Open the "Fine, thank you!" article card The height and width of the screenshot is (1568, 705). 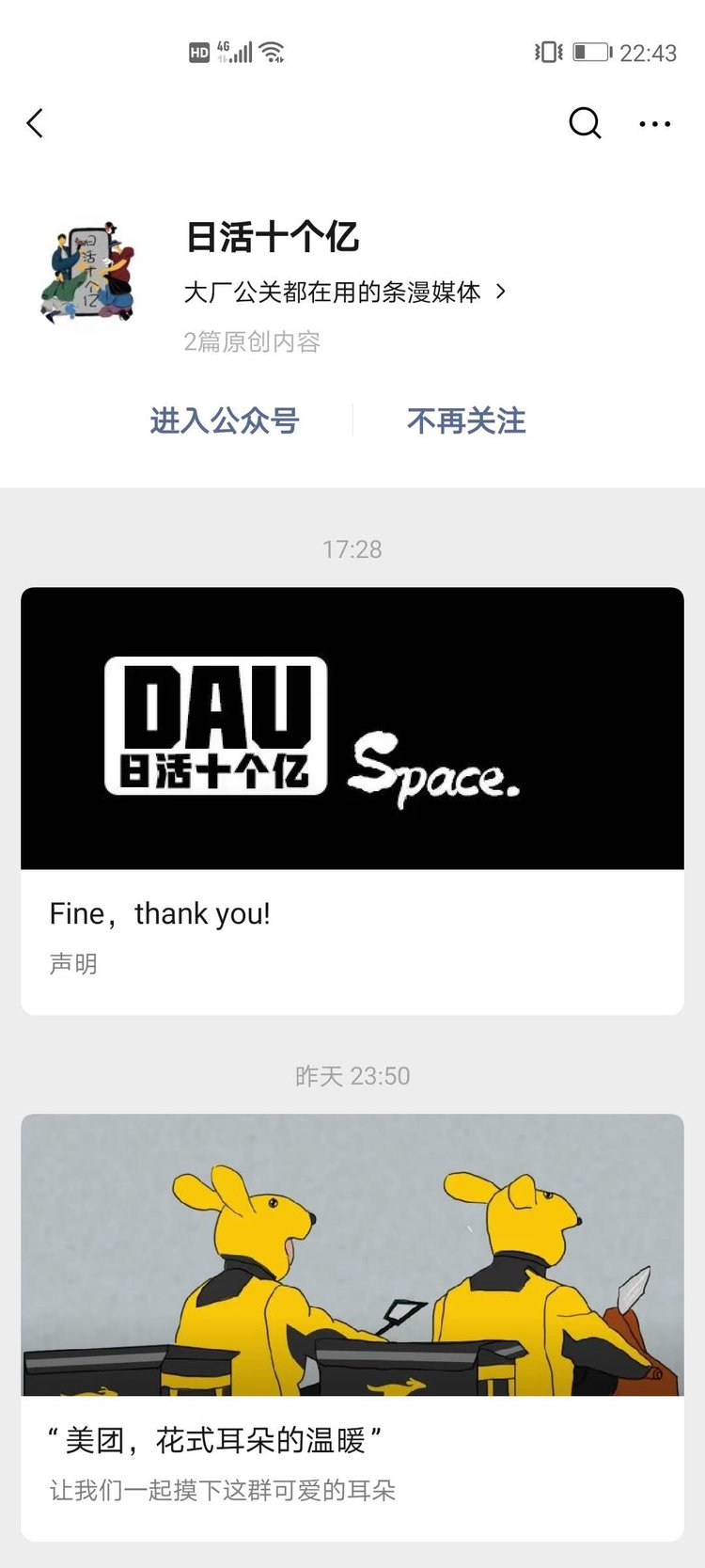point(352,800)
